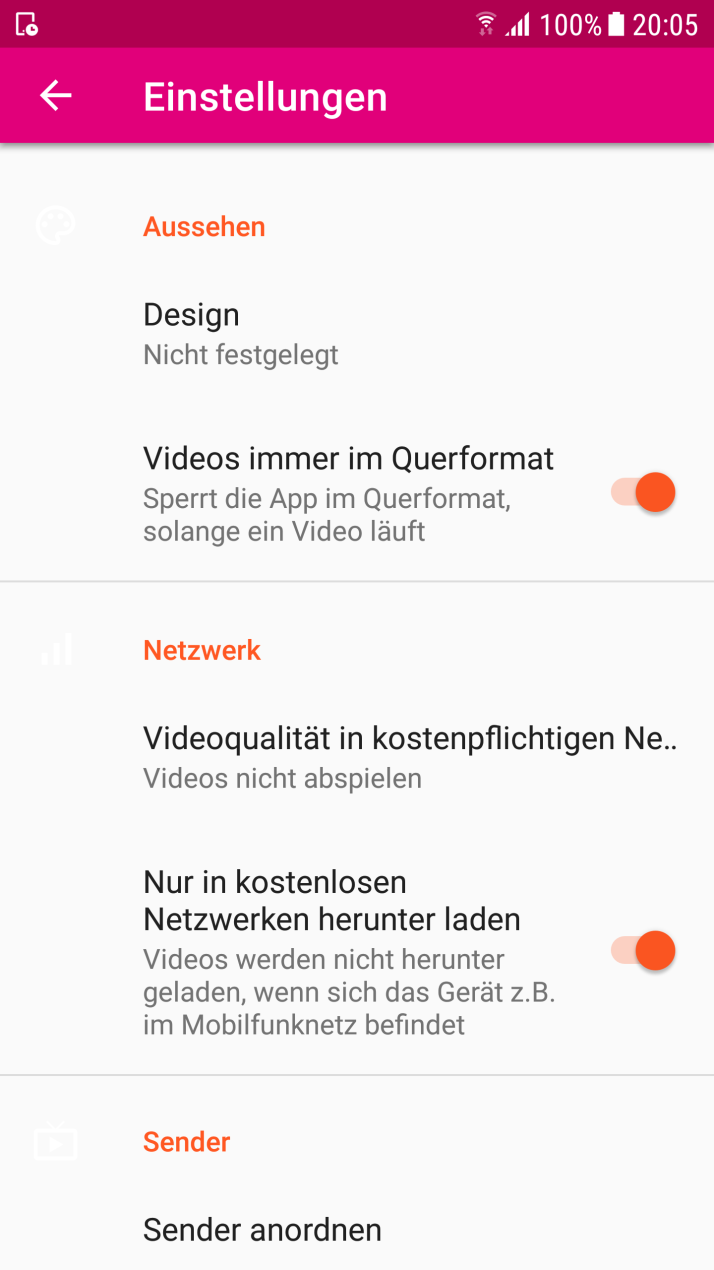Open Videoqualität in kostenpflichtigen Netzen setting

[x=357, y=757]
